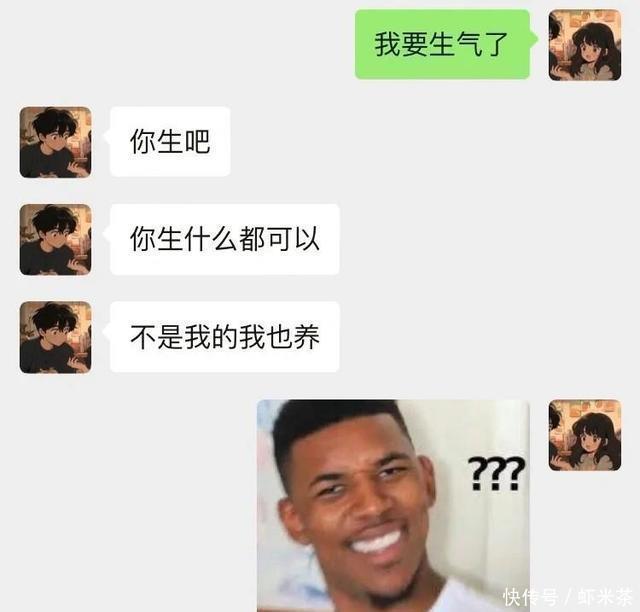
Task: Open girl's avatar beside 我要生气了
Action: click(x=584, y=45)
